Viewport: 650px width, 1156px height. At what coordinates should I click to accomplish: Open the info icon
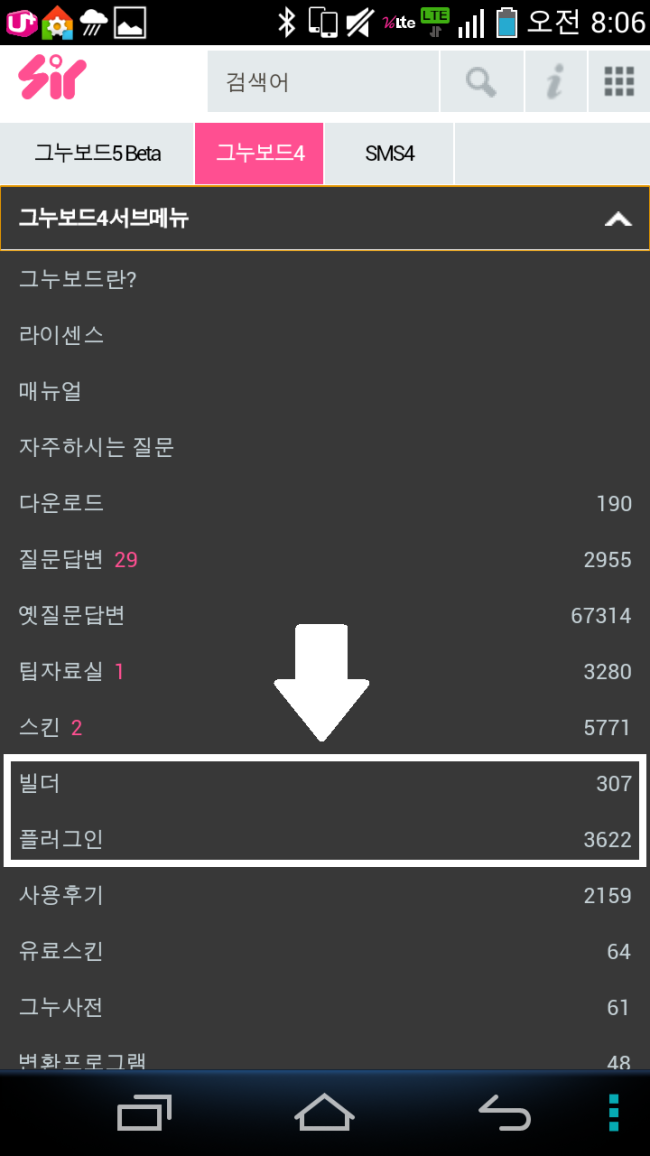pos(553,81)
